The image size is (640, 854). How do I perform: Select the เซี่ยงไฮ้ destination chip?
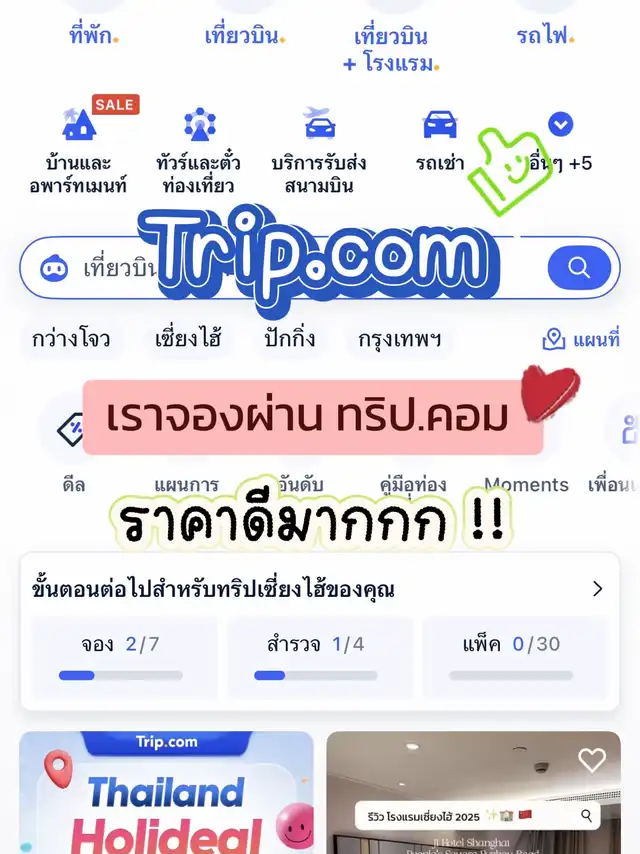(188, 339)
